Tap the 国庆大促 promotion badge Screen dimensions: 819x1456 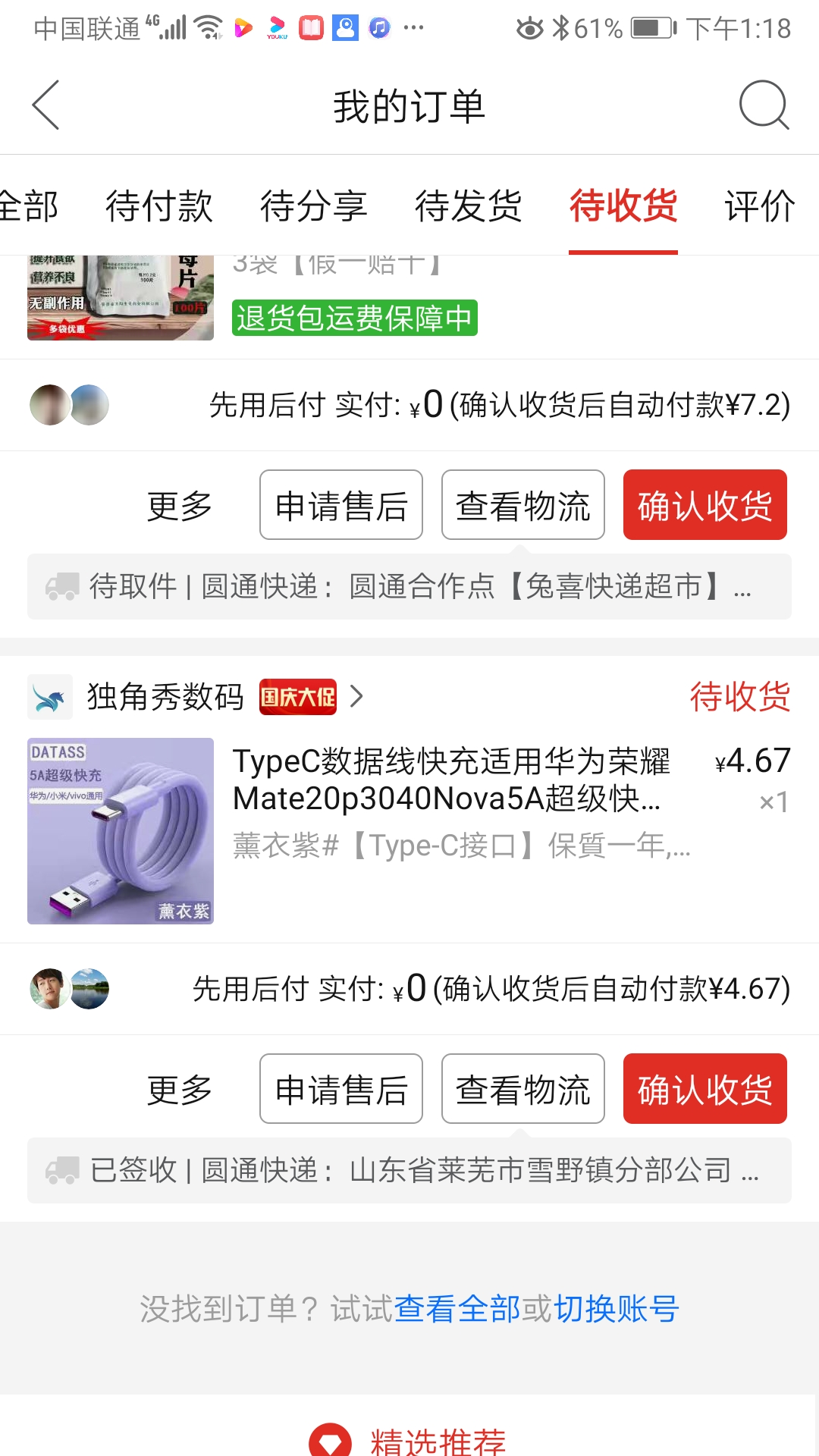pyautogui.click(x=297, y=696)
